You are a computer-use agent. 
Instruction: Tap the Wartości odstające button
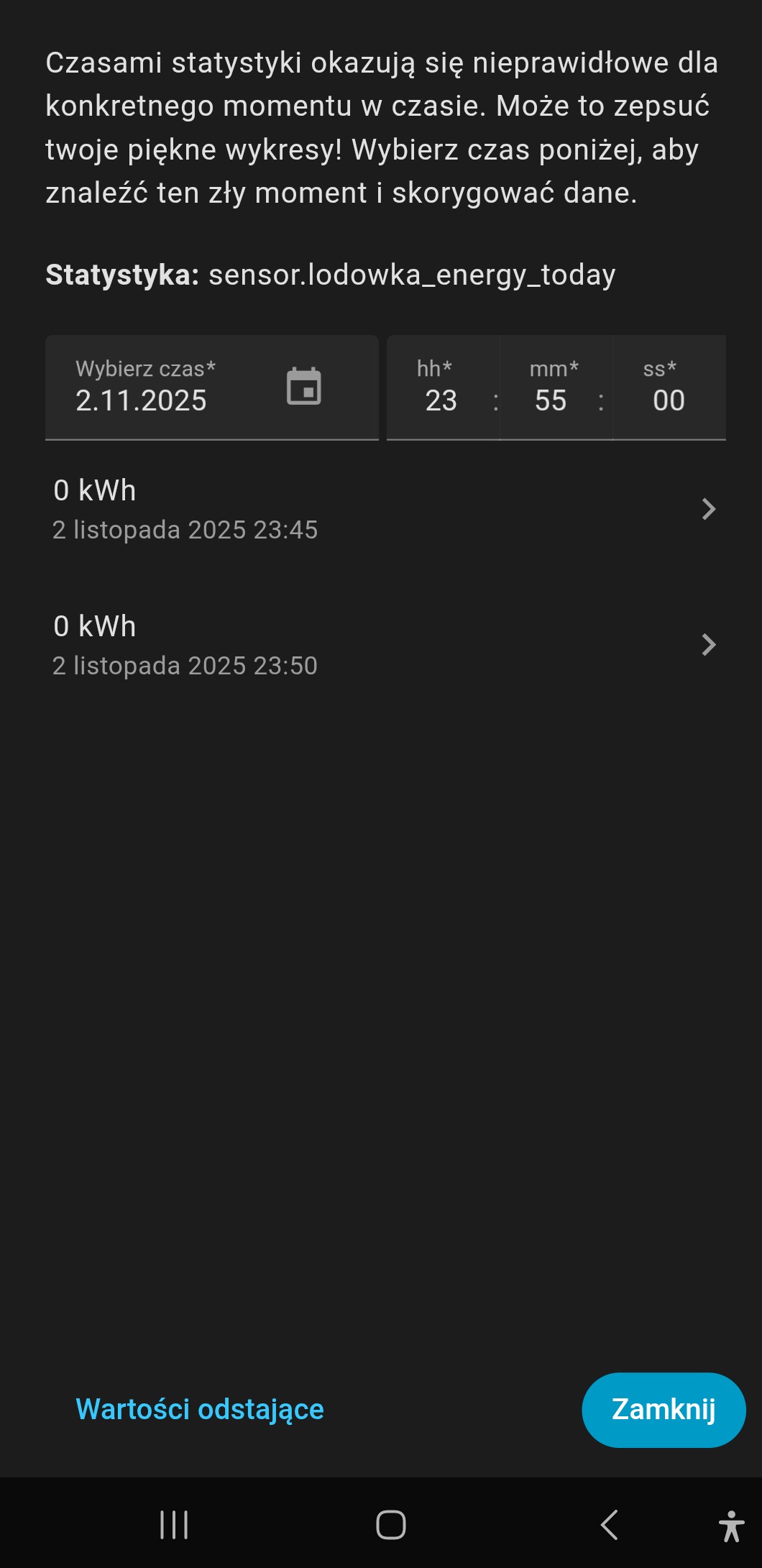(x=200, y=1409)
